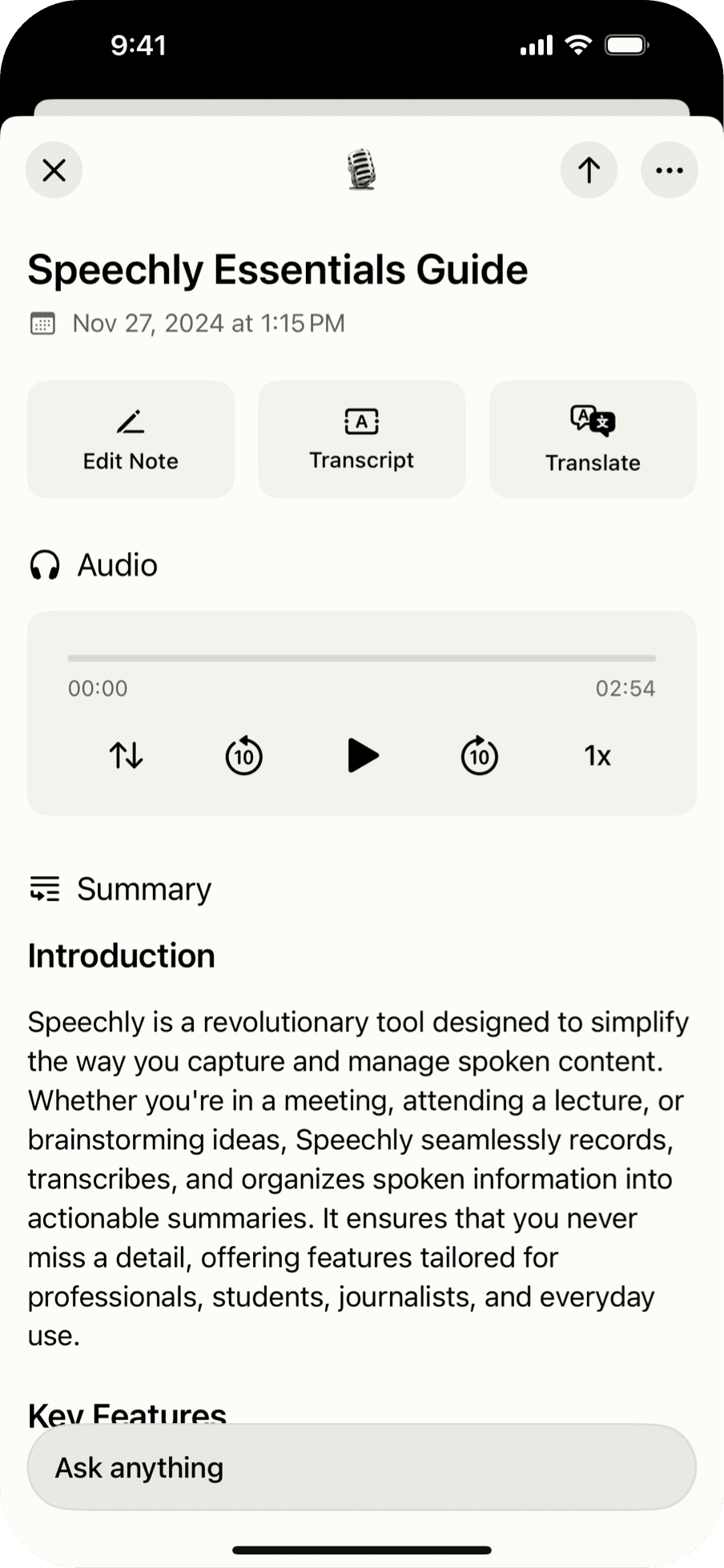The image size is (724, 1568).
Task: Tap the Edit Note button
Action: 131,440
